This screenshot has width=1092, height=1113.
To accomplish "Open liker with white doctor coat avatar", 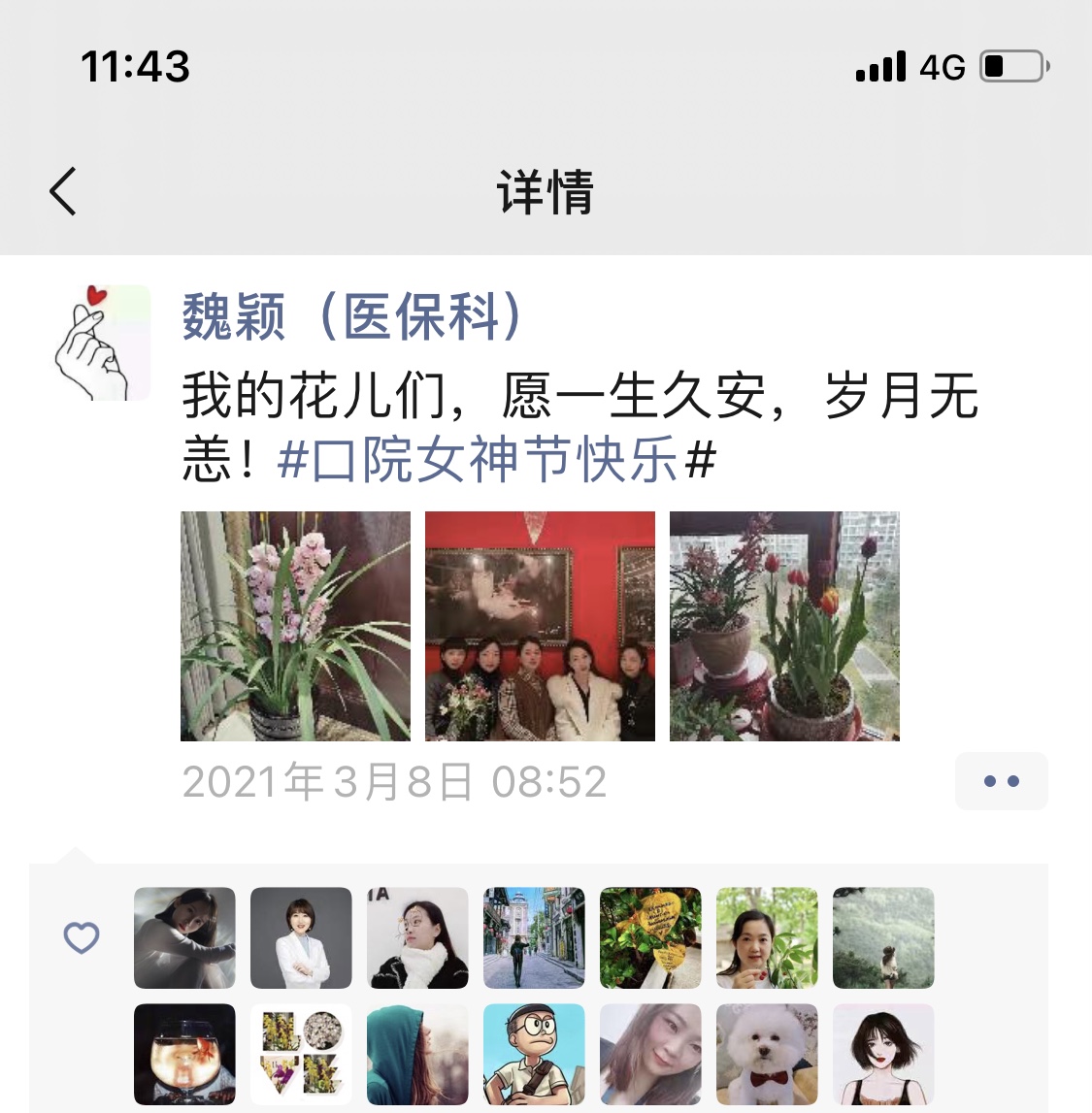I will pyautogui.click(x=301, y=937).
